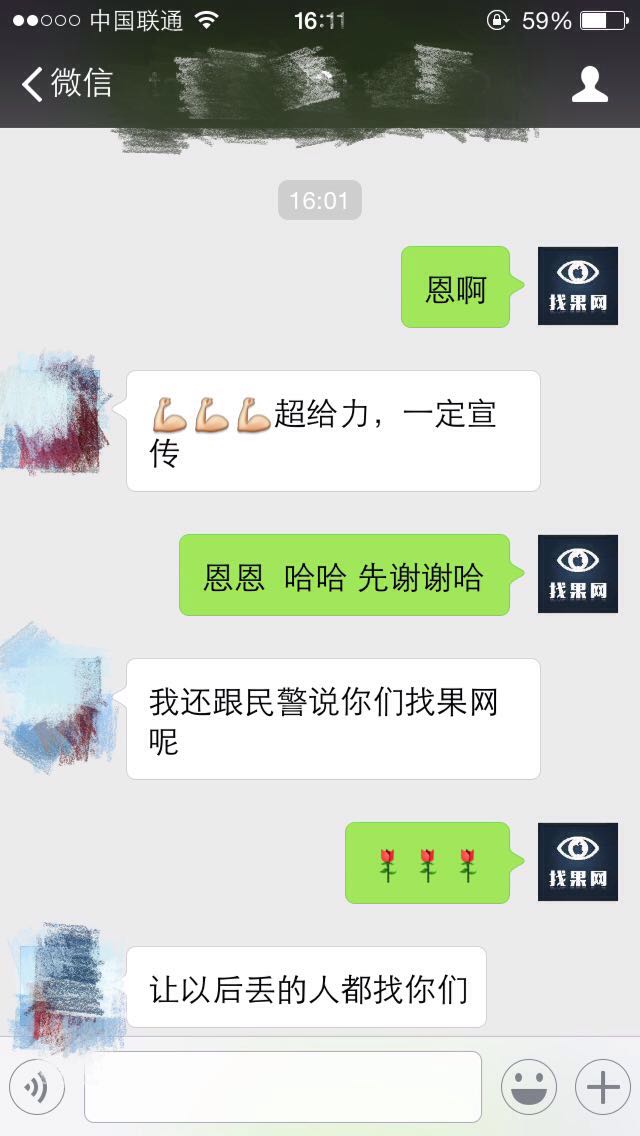The height and width of the screenshot is (1136, 640).
Task: Switch to voice message input
Action: tap(37, 1087)
